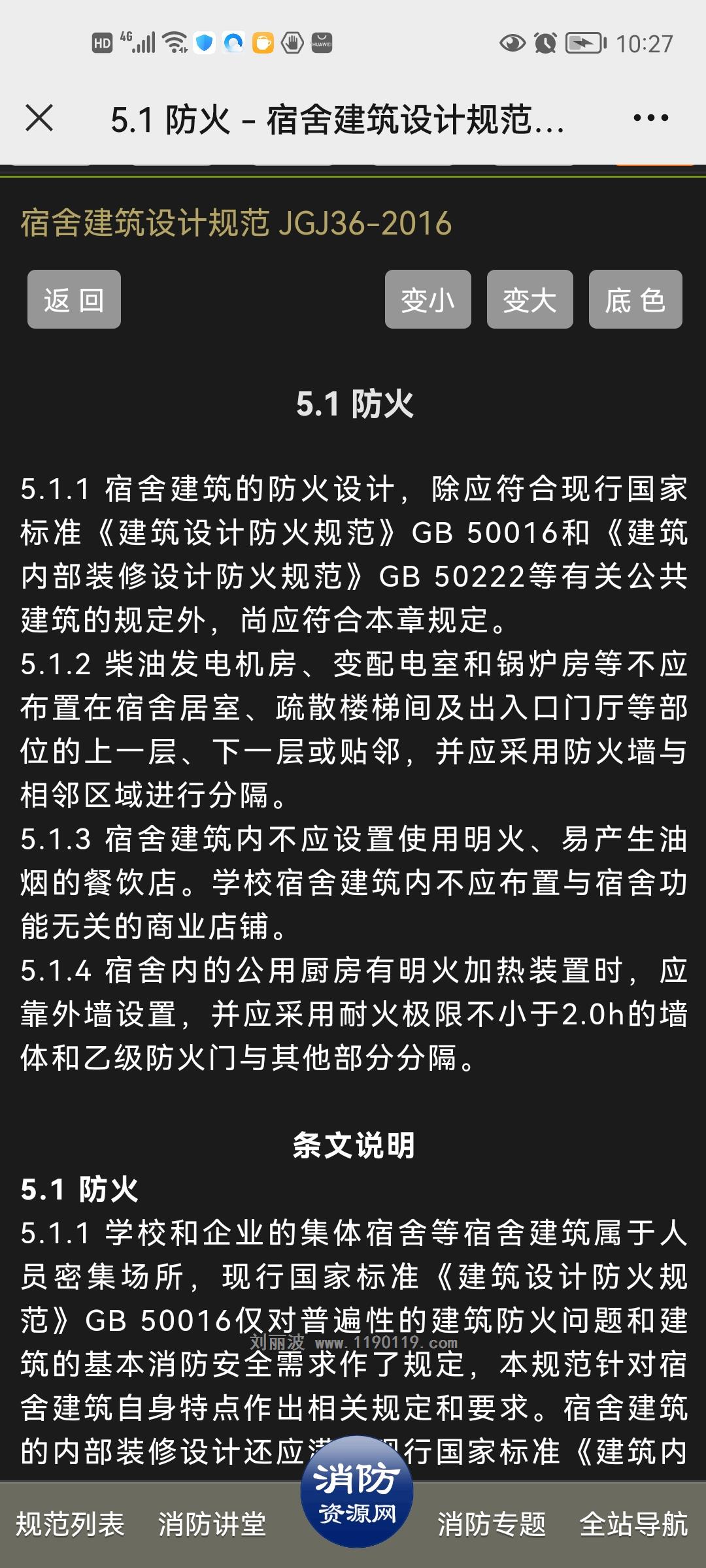The width and height of the screenshot is (706, 1568).
Task: Open 全站导航 site navigation
Action: (633, 1524)
